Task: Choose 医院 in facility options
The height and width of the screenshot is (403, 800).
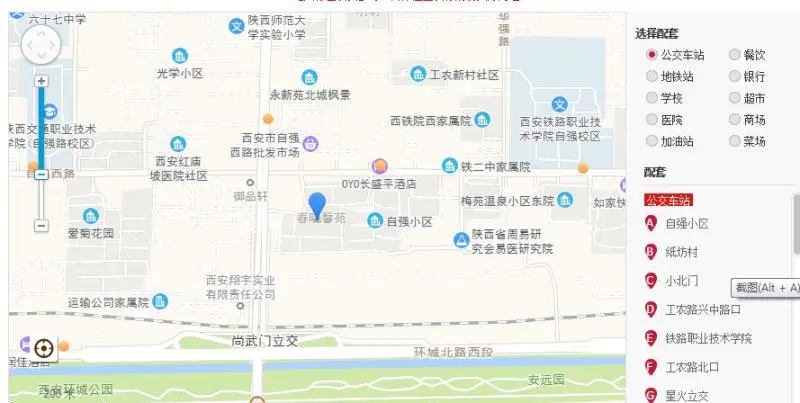Action: coord(652,120)
